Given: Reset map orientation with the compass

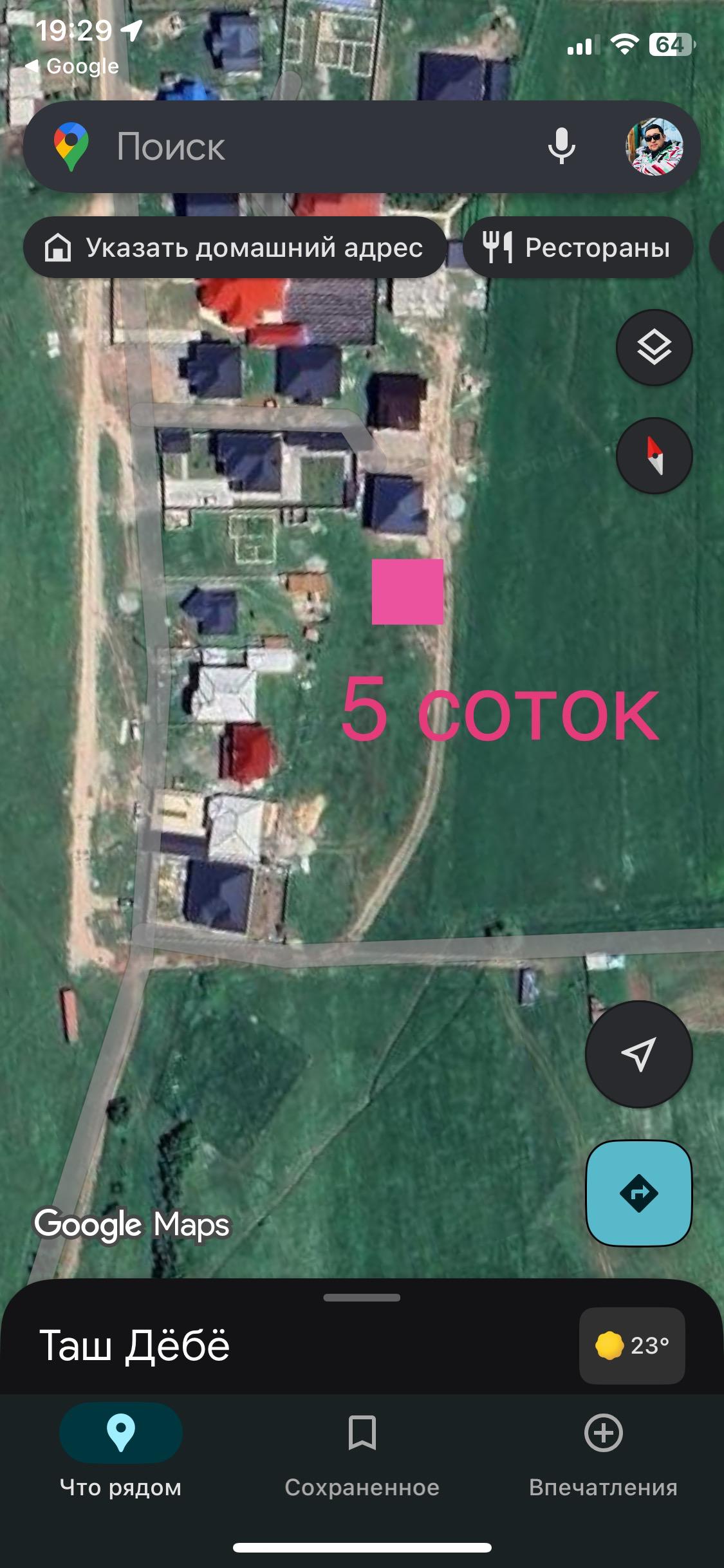Looking at the screenshot, I should click(x=654, y=456).
